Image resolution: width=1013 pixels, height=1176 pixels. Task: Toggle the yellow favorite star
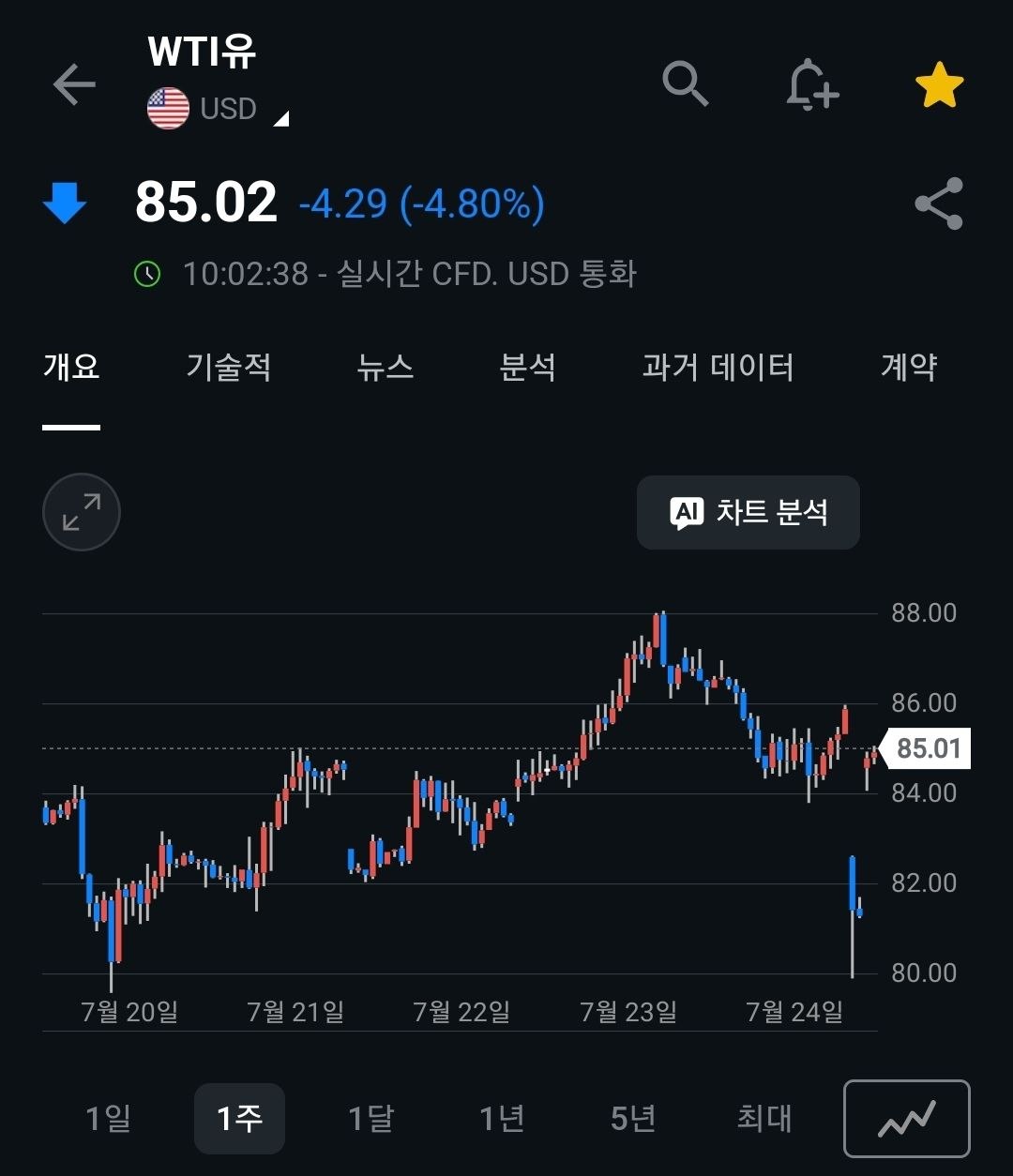pyautogui.click(x=939, y=85)
